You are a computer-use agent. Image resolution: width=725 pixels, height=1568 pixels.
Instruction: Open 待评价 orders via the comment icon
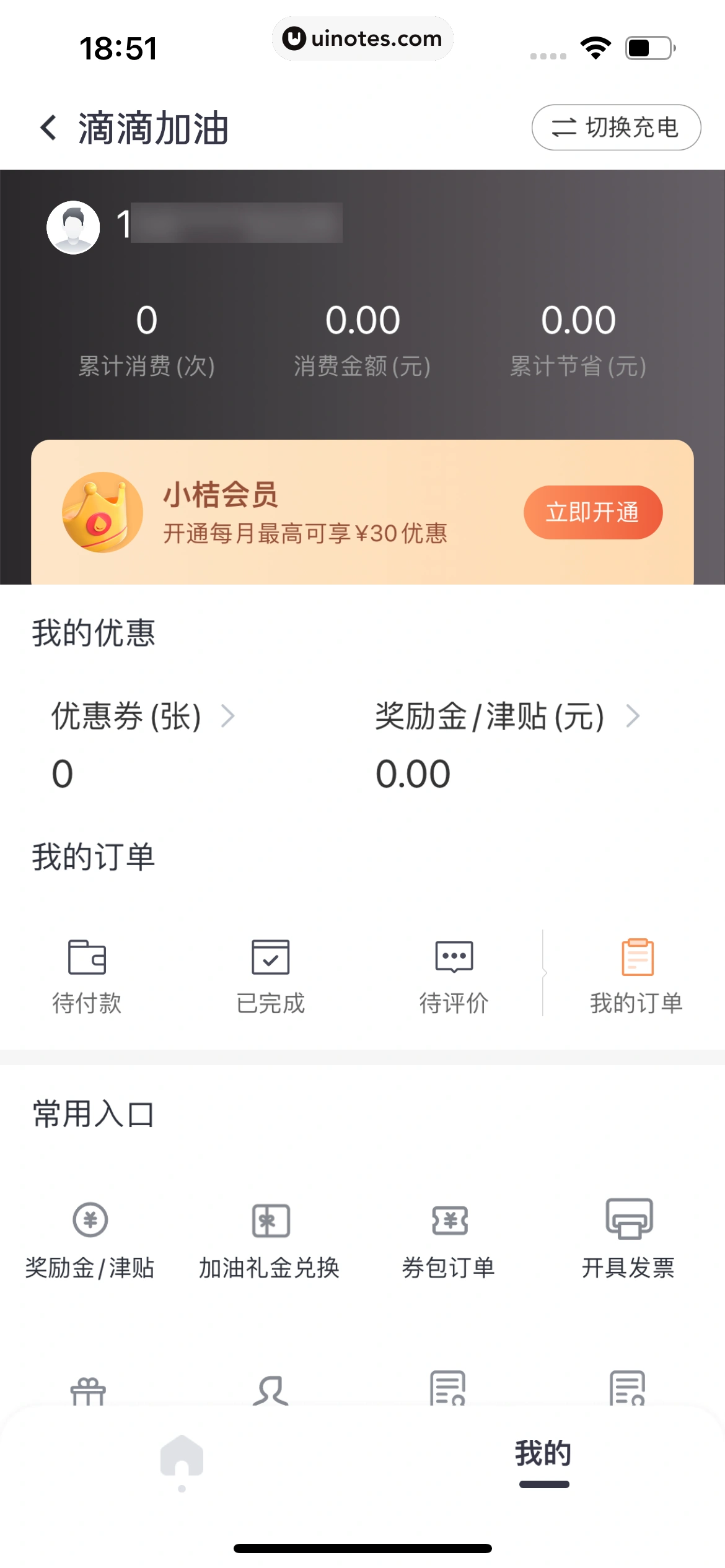(x=454, y=957)
